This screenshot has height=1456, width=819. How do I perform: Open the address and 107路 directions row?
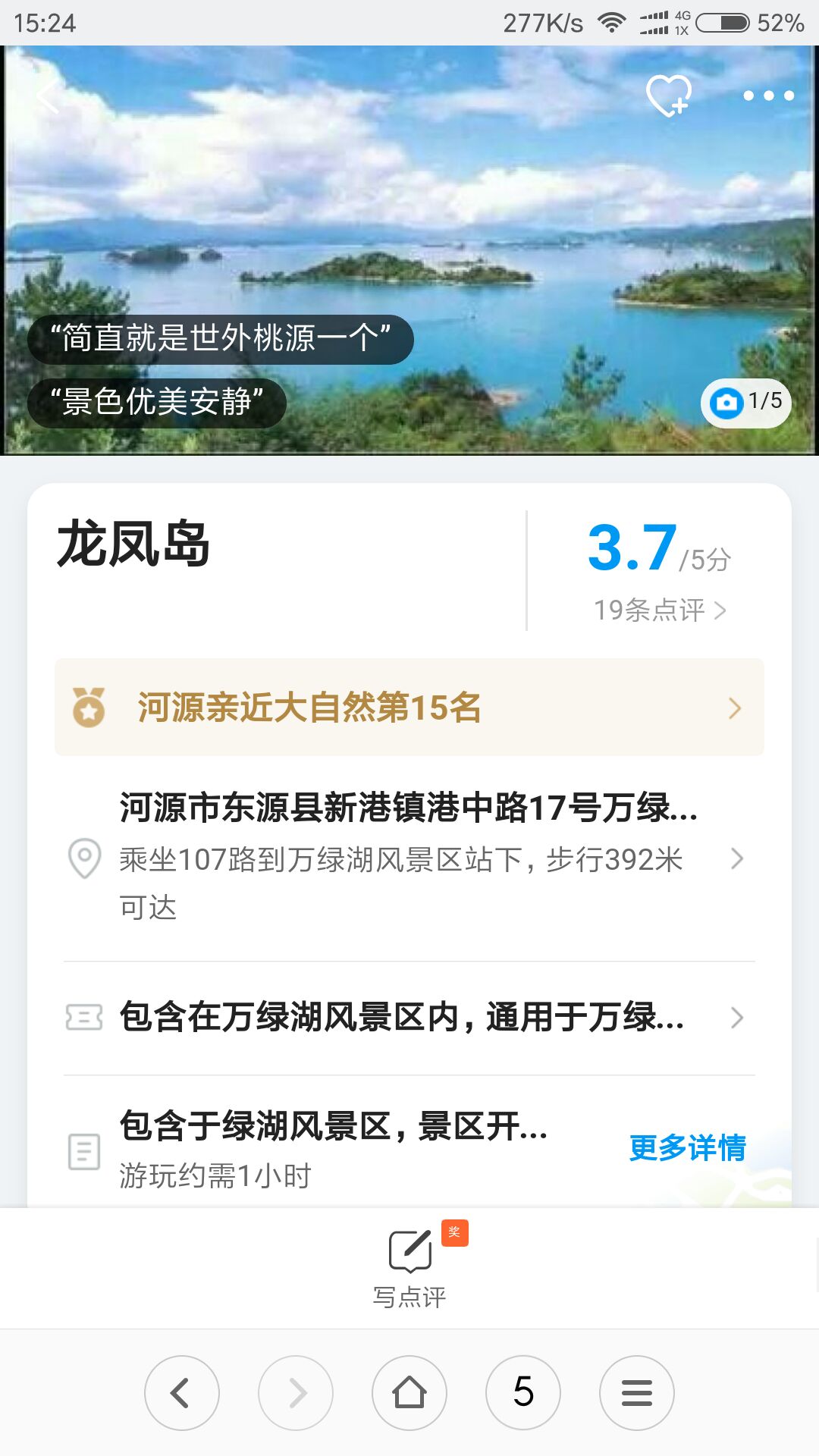[409, 857]
